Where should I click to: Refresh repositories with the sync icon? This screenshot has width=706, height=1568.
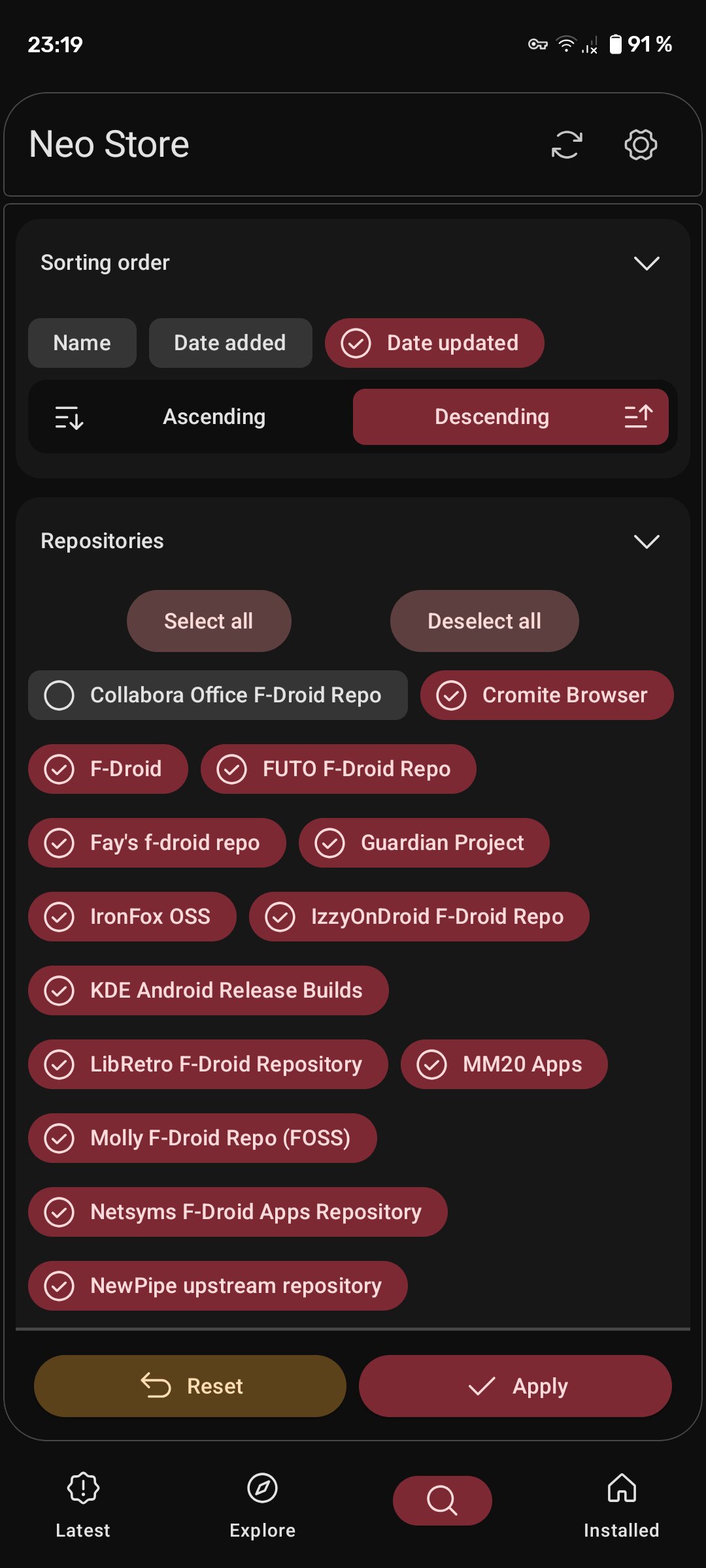[x=566, y=144]
